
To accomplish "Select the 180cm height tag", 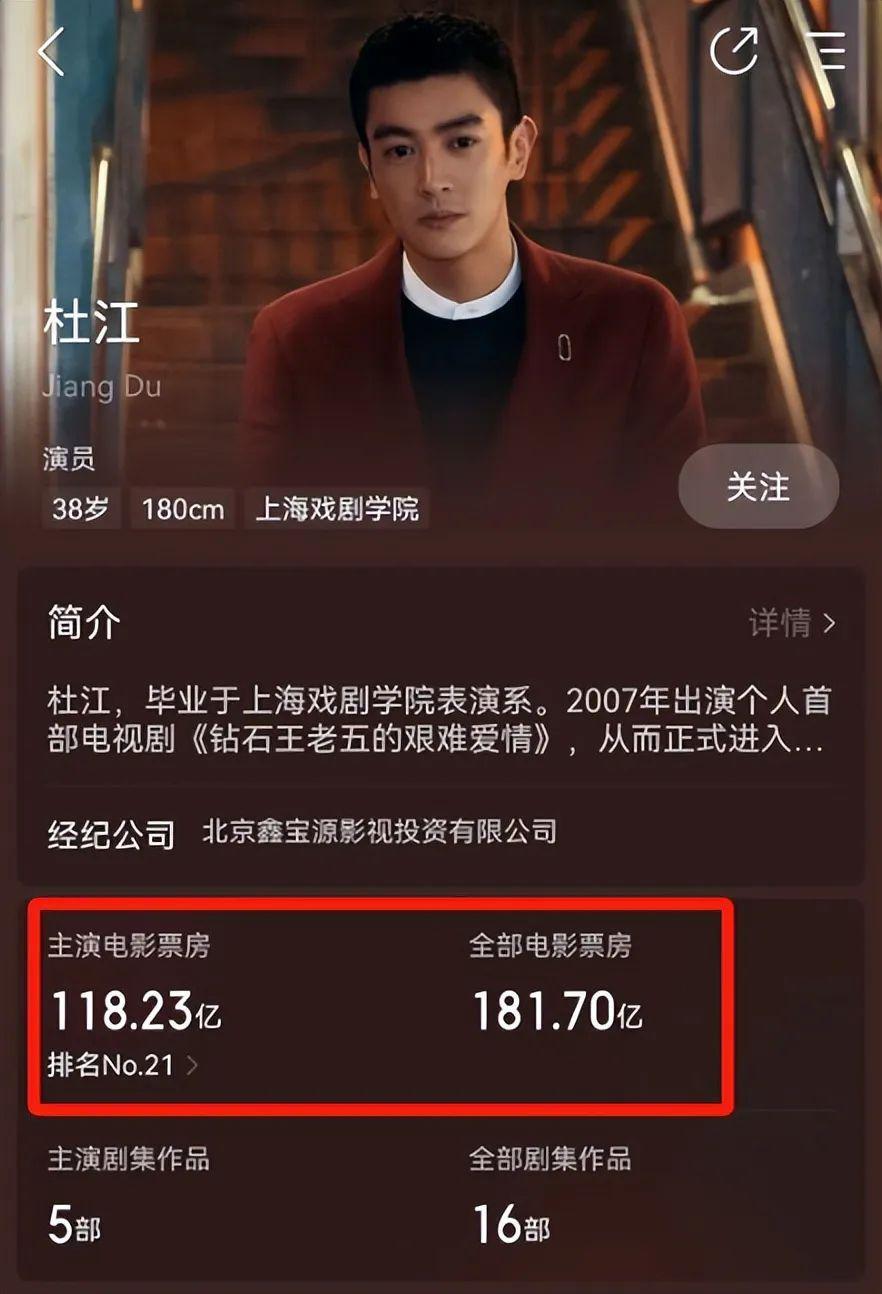I will [x=184, y=508].
